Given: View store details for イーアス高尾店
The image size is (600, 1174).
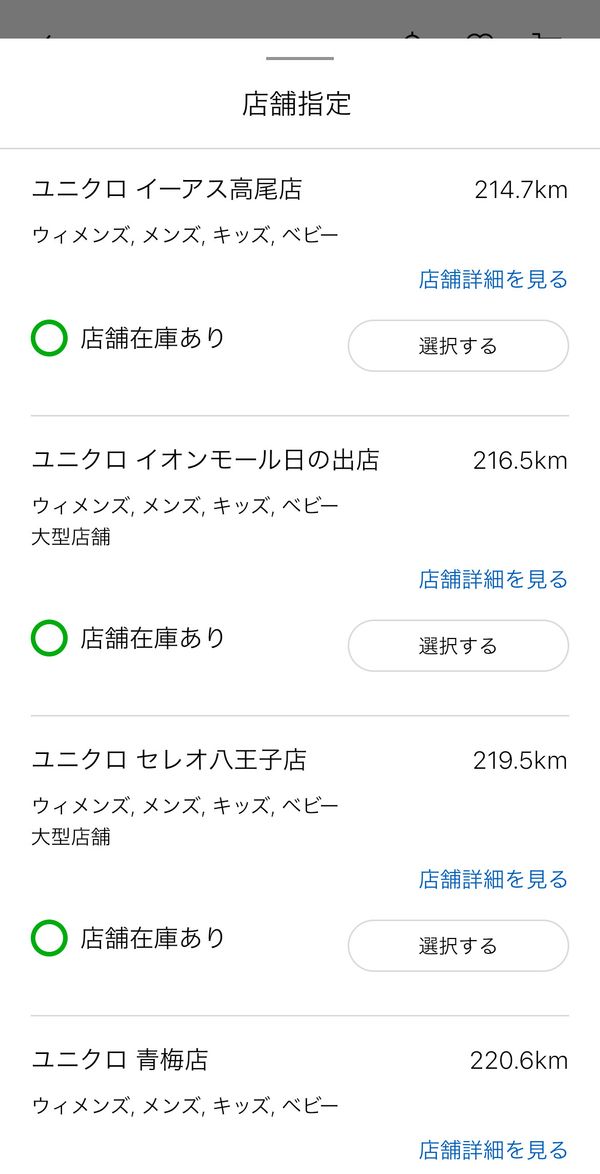Looking at the screenshot, I should tap(493, 279).
